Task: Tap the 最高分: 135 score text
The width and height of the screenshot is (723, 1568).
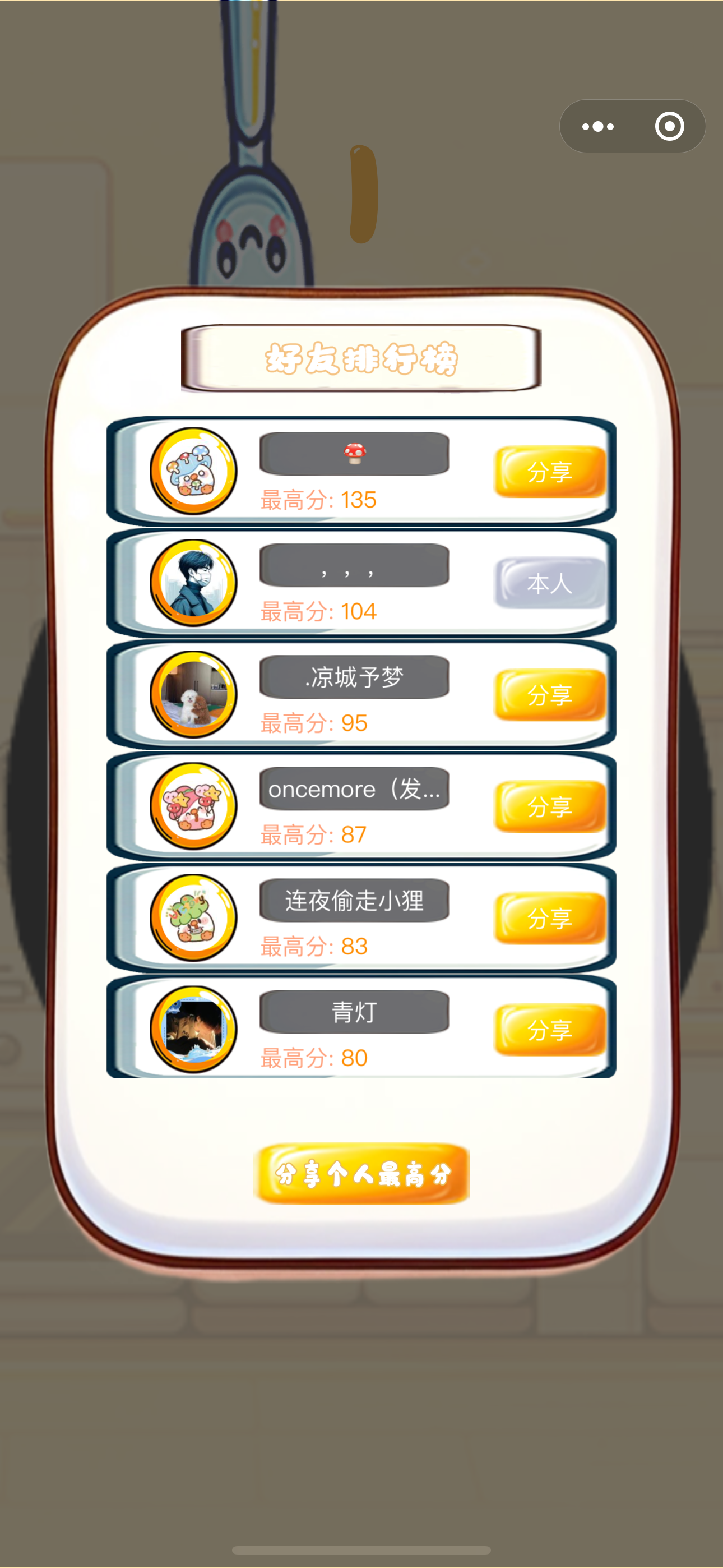Action: (x=318, y=500)
